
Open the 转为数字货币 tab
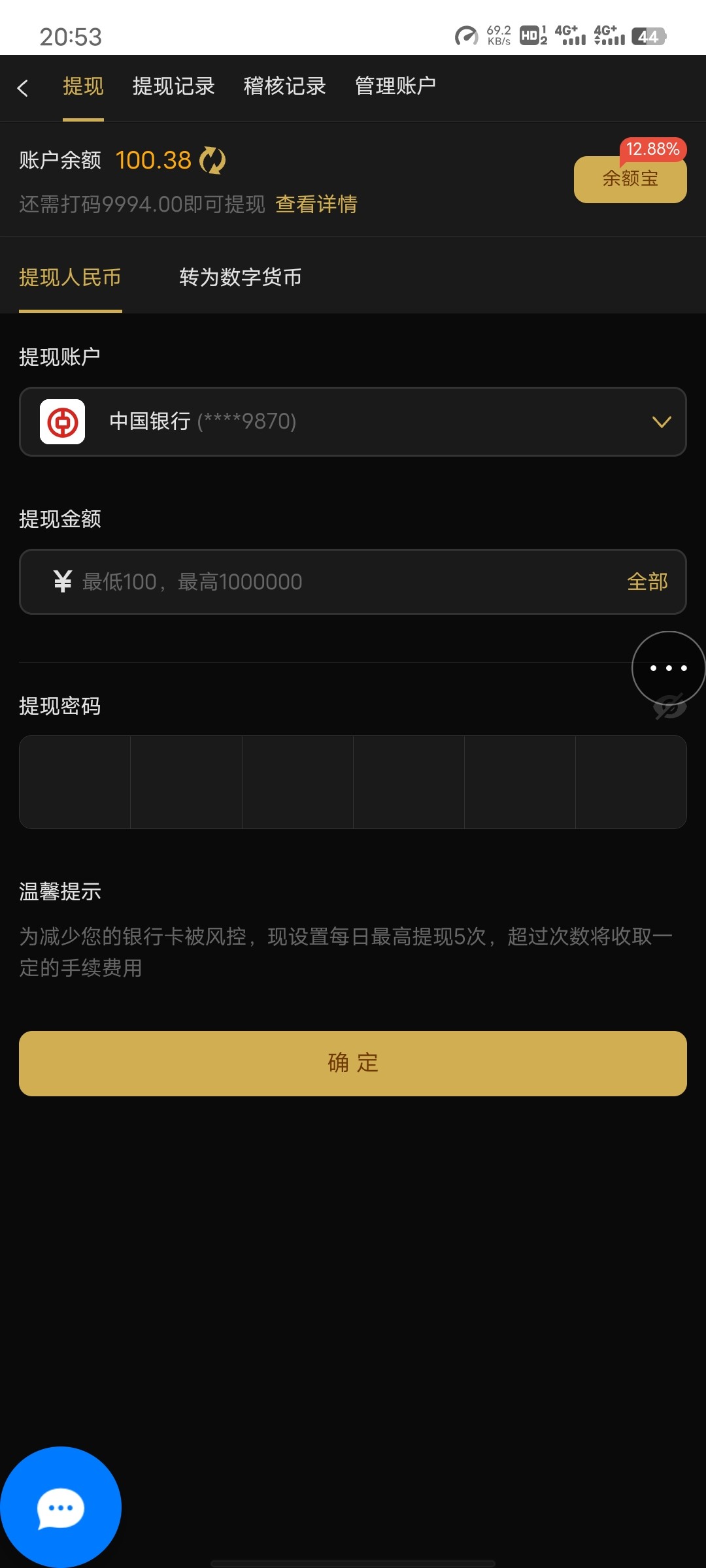(x=240, y=278)
